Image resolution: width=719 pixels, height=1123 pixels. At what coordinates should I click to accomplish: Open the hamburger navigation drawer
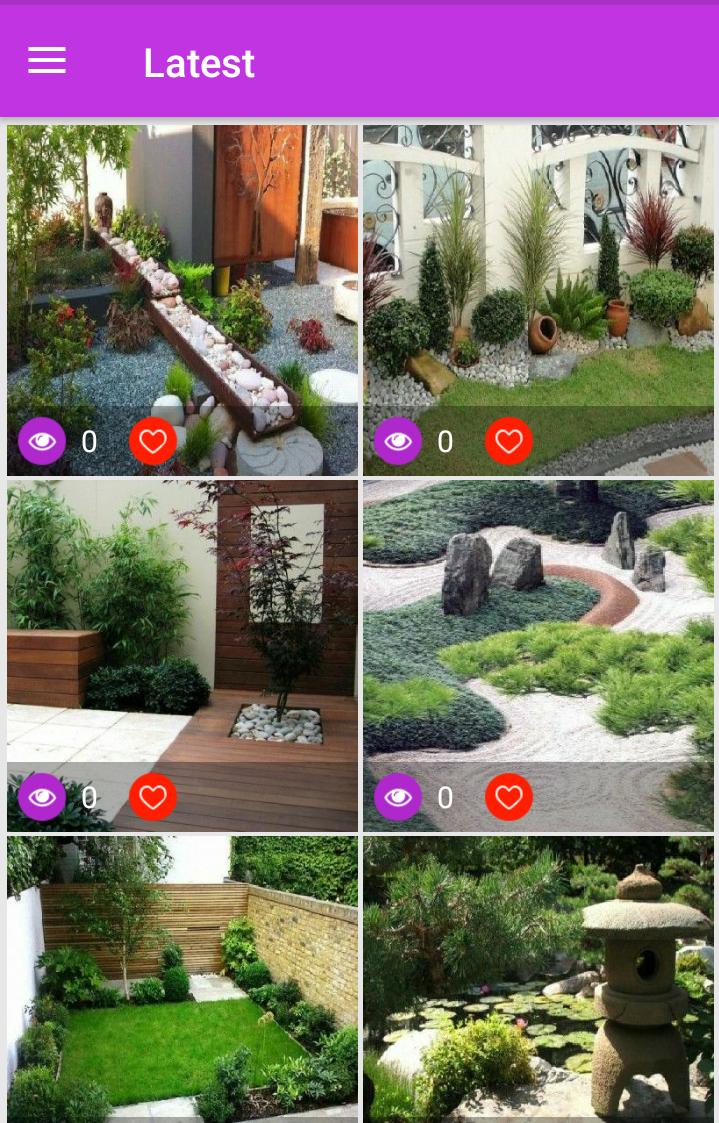[x=47, y=62]
